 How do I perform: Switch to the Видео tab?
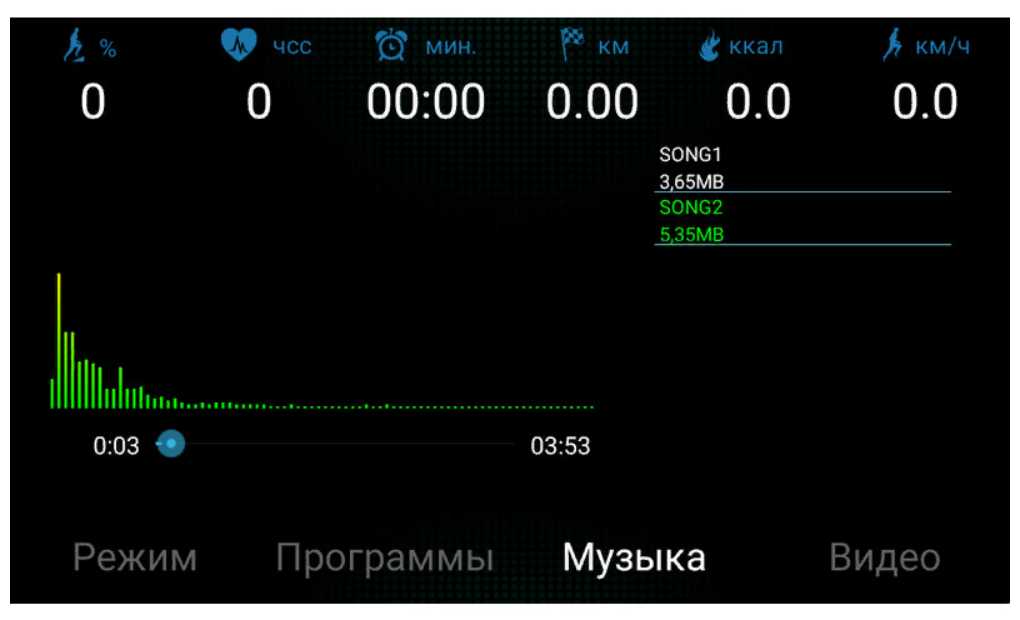pyautogui.click(x=884, y=558)
